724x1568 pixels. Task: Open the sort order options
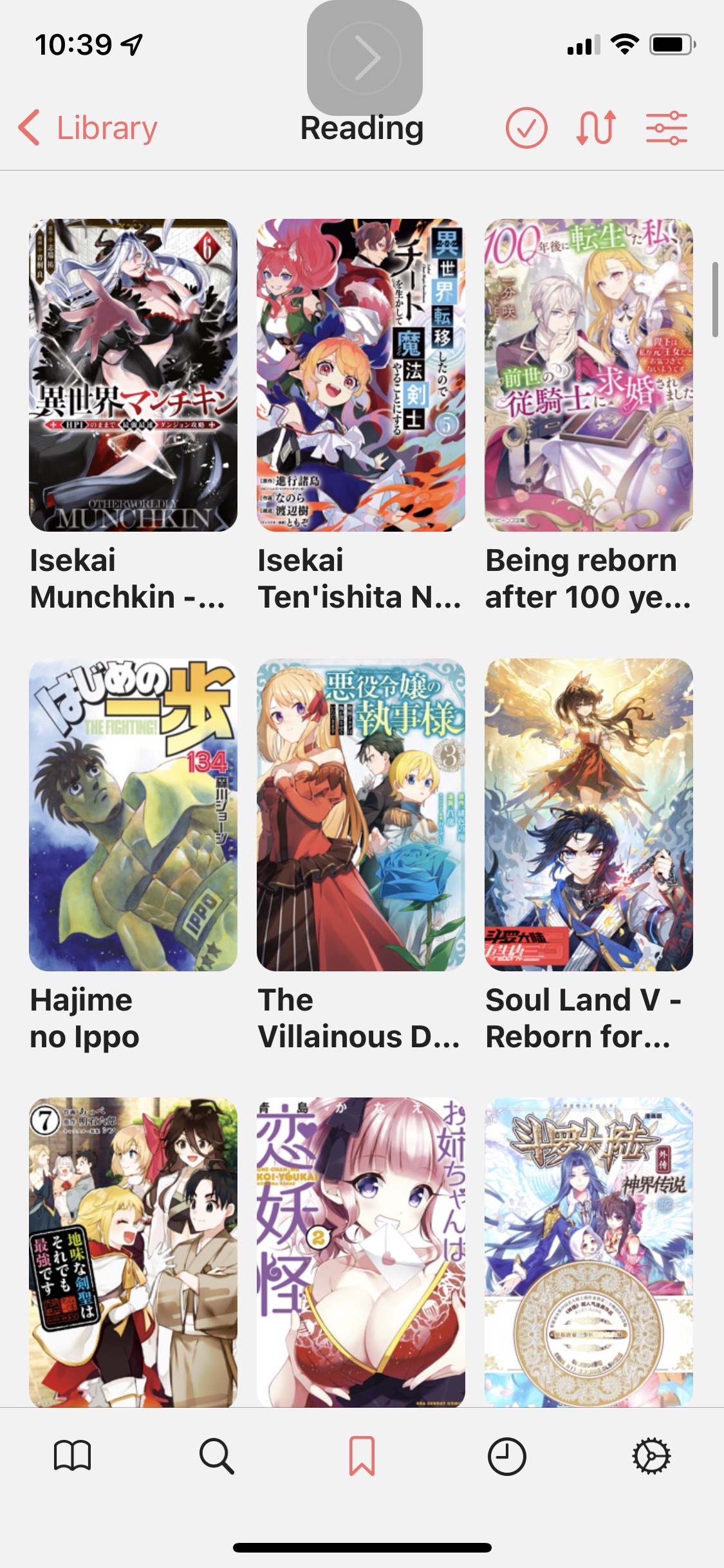point(596,127)
